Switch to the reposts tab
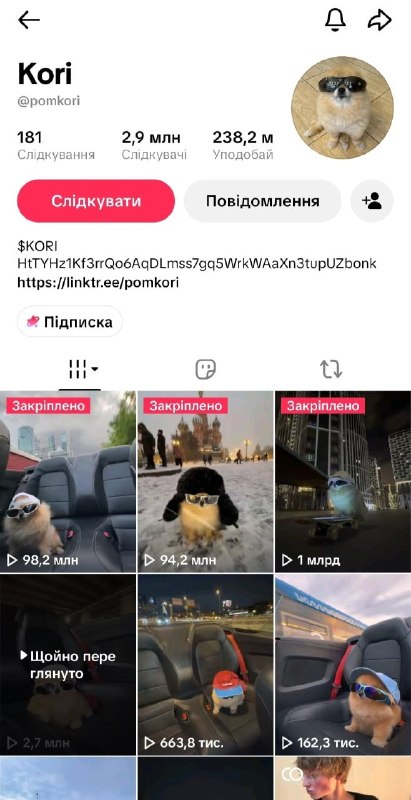The width and height of the screenshot is (411, 800). pos(330,369)
